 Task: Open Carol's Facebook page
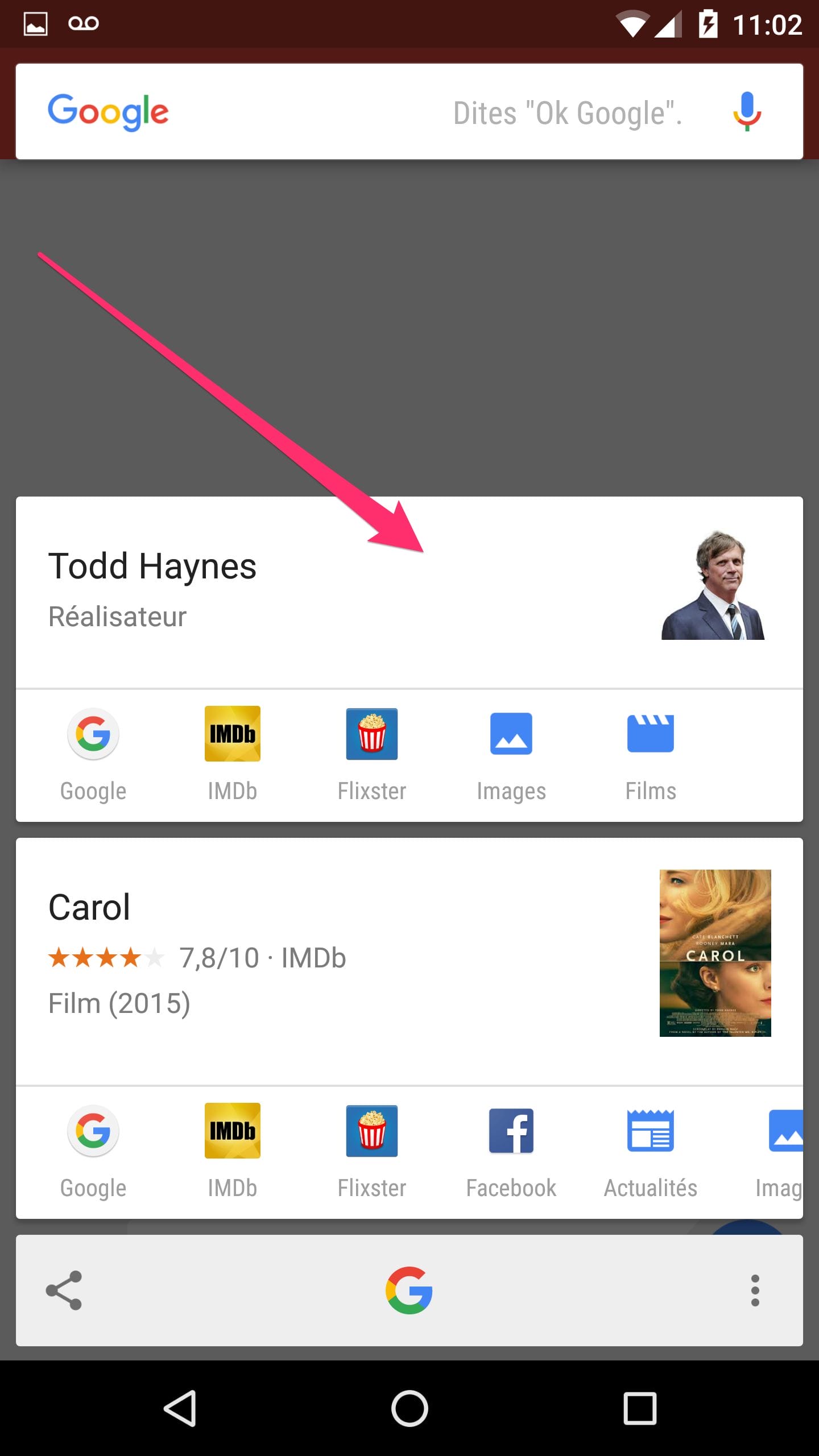511,1151
